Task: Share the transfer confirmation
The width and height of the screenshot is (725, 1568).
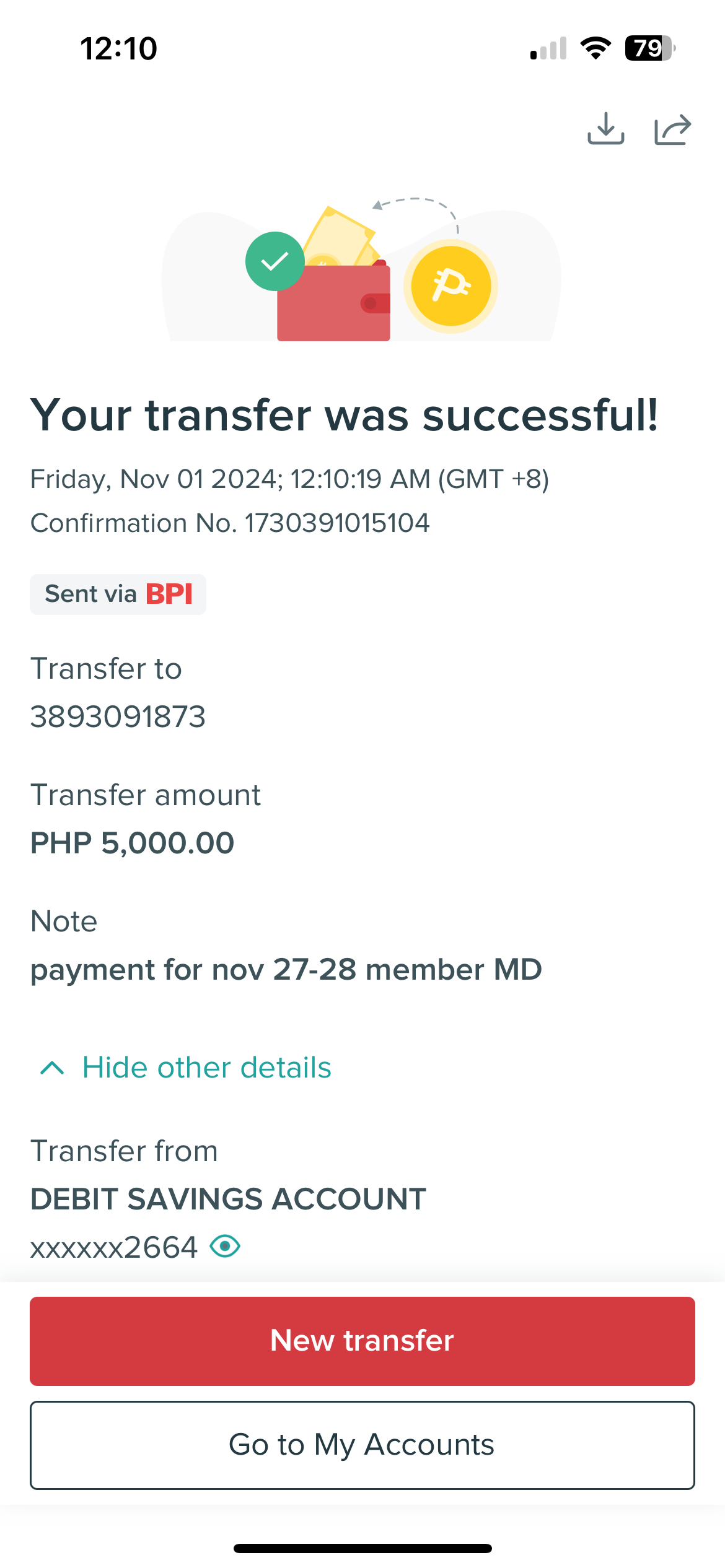Action: [673, 129]
